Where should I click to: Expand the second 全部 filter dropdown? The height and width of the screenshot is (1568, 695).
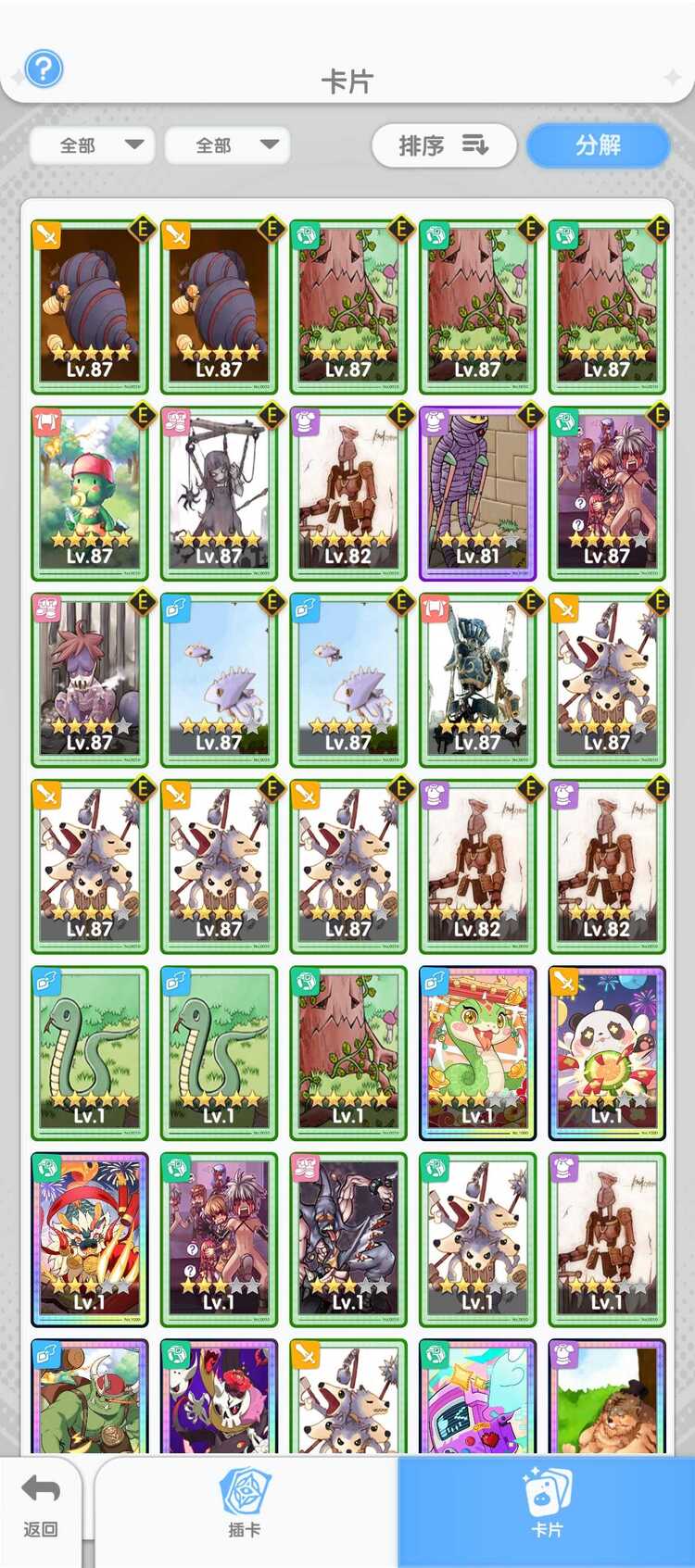click(228, 145)
